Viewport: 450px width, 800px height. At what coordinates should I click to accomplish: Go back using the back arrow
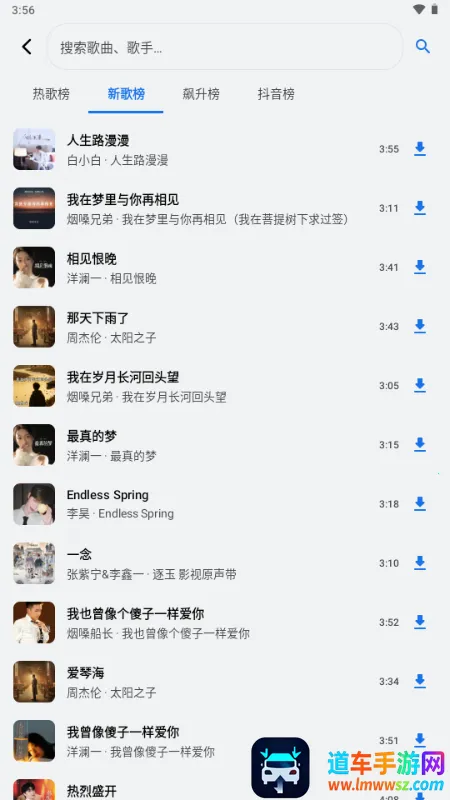[27, 47]
